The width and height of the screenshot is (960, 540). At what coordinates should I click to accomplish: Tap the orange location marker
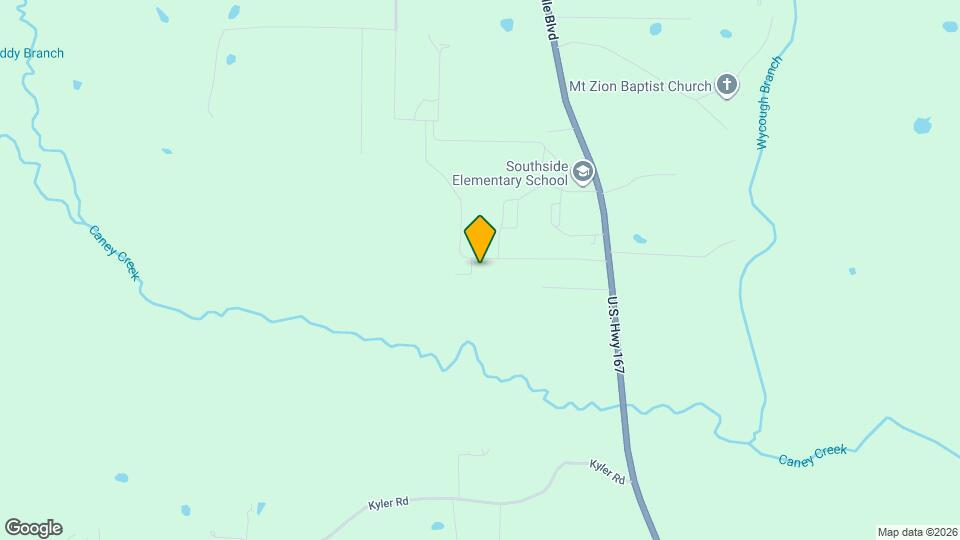pyautogui.click(x=480, y=239)
